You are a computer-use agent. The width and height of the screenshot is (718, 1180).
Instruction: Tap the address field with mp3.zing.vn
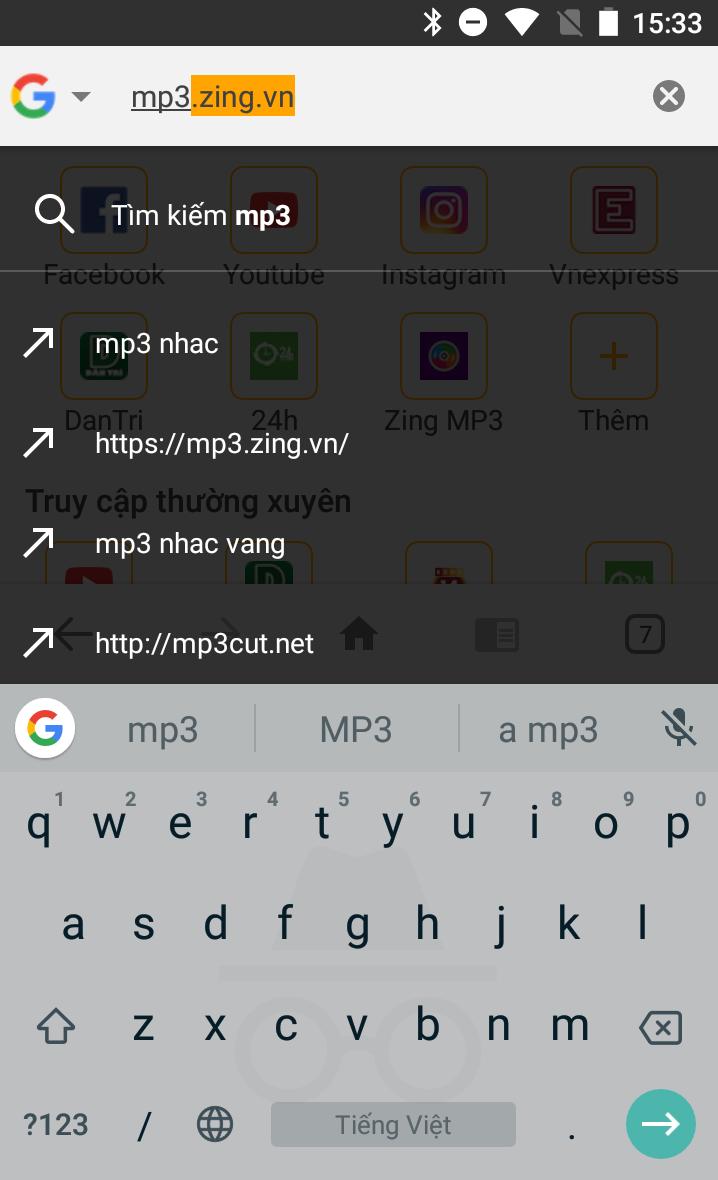(x=380, y=97)
